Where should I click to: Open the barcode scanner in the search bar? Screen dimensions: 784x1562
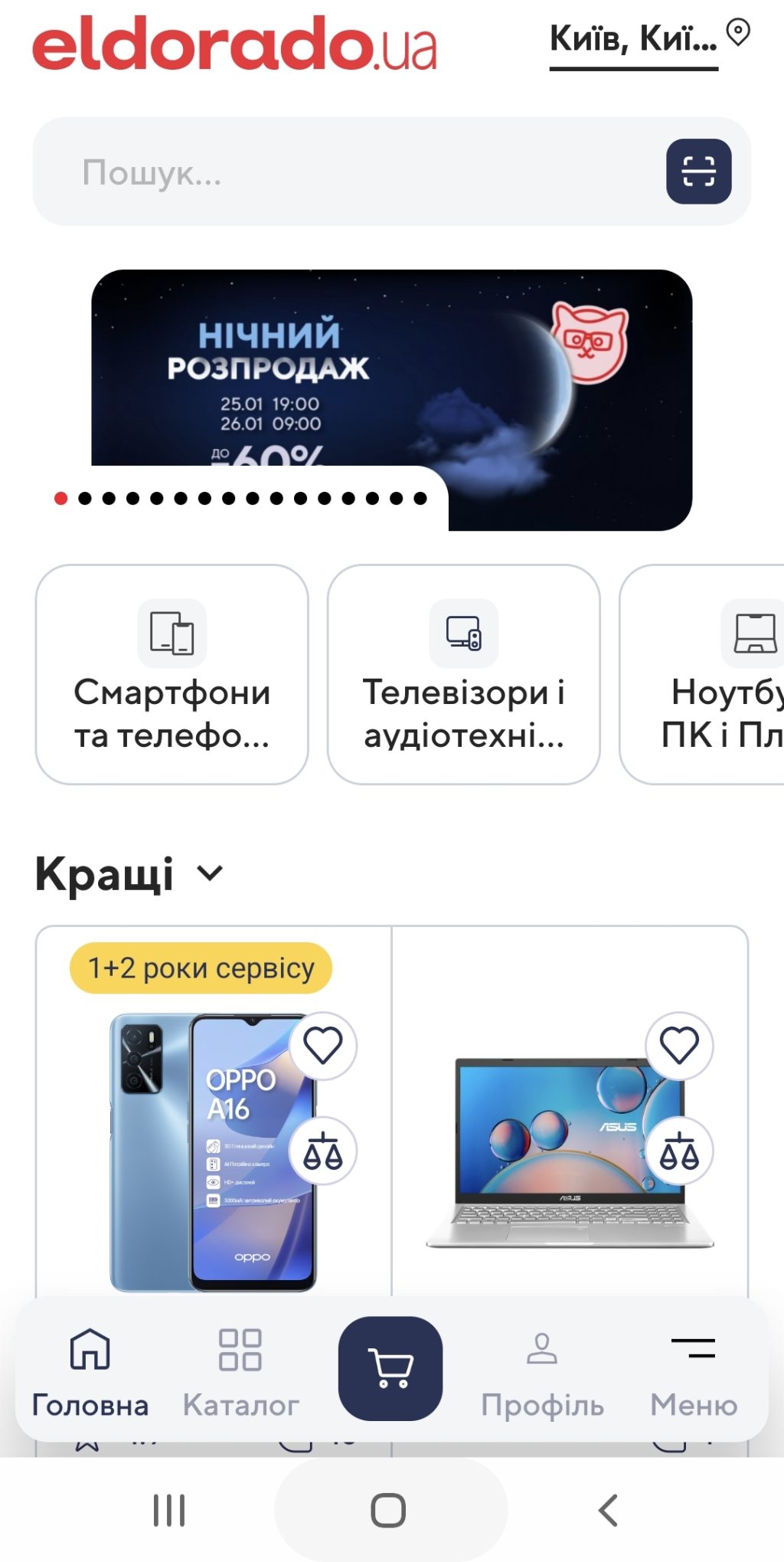pyautogui.click(x=698, y=172)
